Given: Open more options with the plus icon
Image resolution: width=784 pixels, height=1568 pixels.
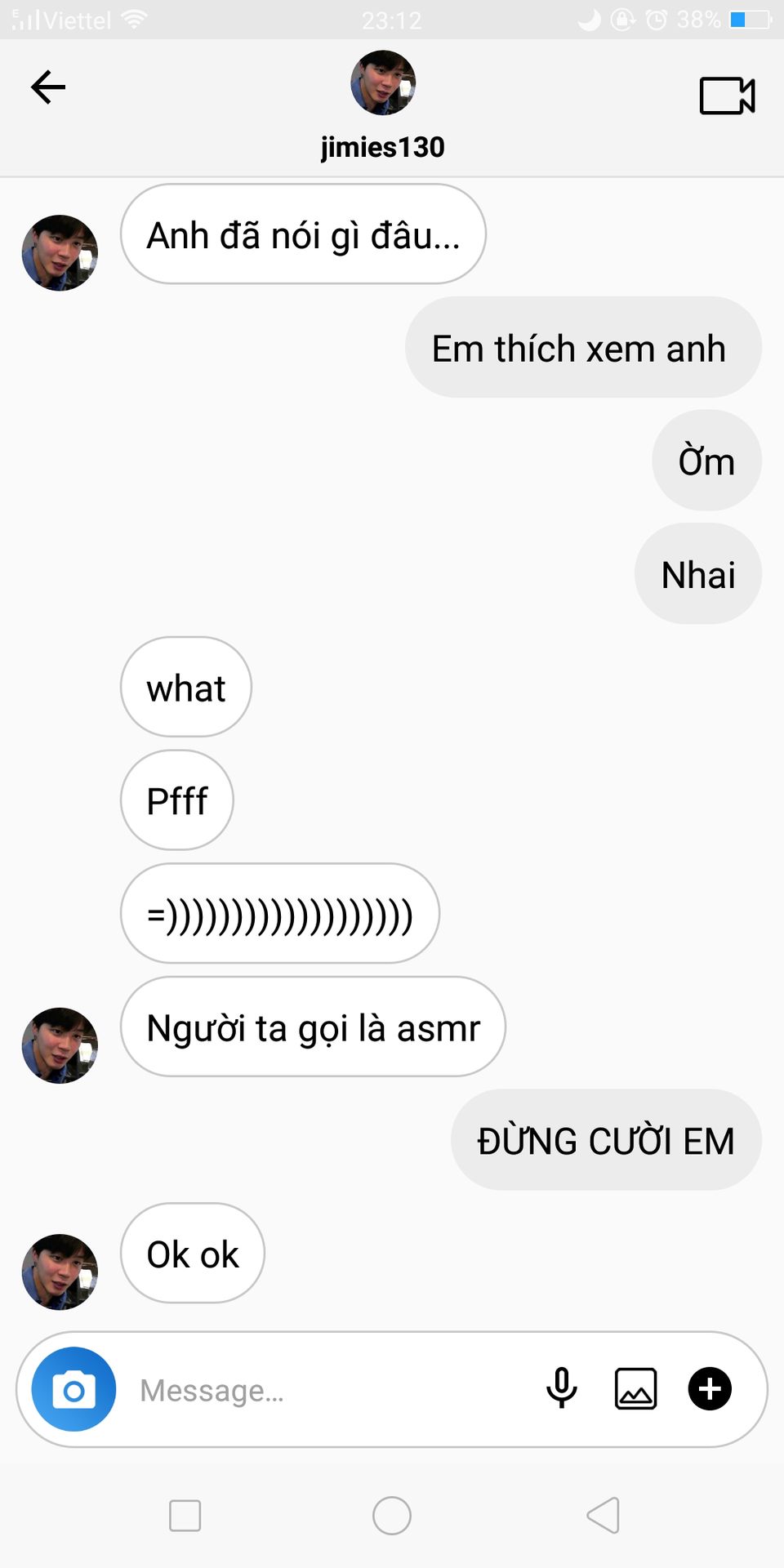Looking at the screenshot, I should tap(710, 1388).
